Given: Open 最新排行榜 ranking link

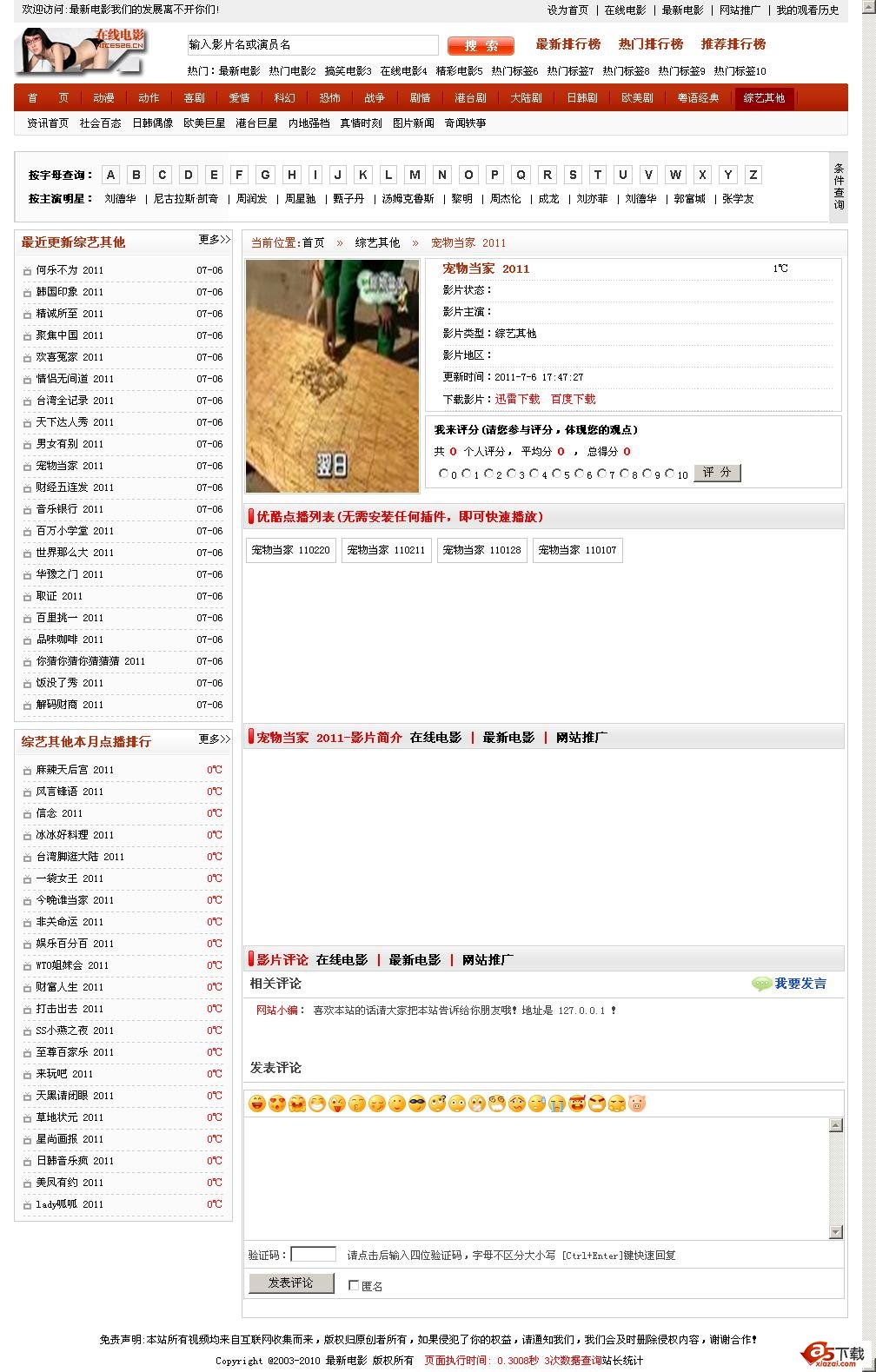Looking at the screenshot, I should 567,44.
